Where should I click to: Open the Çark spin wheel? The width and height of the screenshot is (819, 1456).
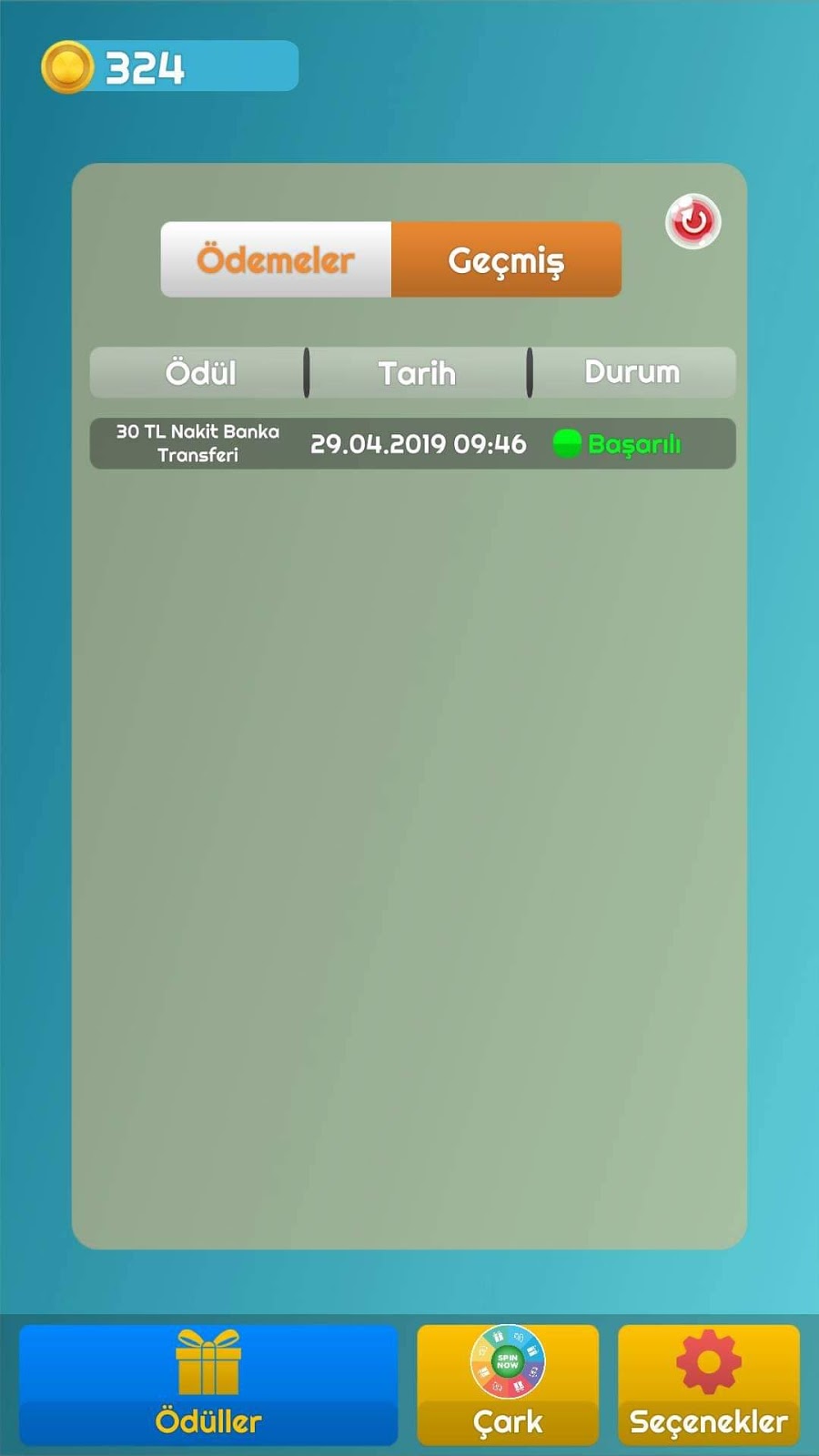click(x=508, y=1385)
